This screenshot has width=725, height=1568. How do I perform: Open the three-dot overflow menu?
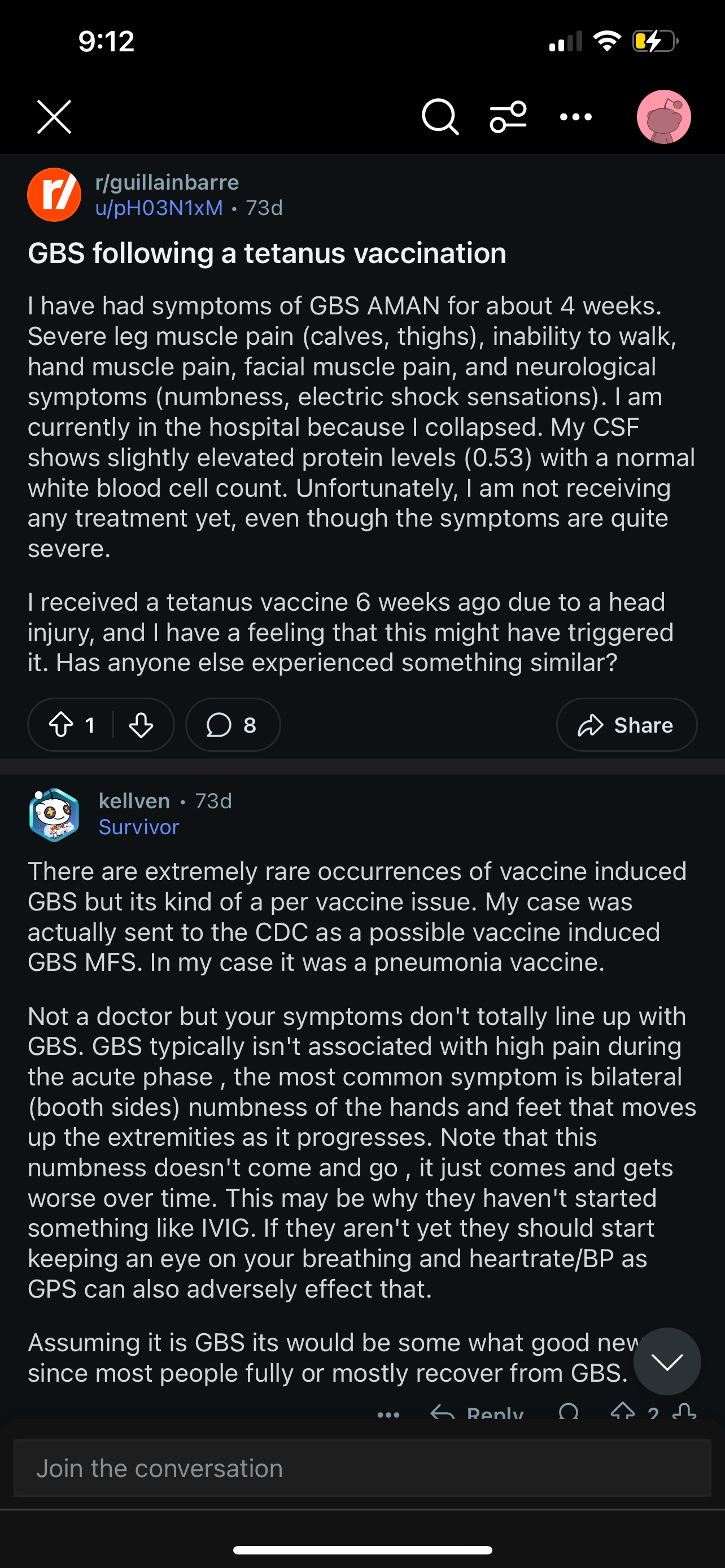tap(576, 116)
